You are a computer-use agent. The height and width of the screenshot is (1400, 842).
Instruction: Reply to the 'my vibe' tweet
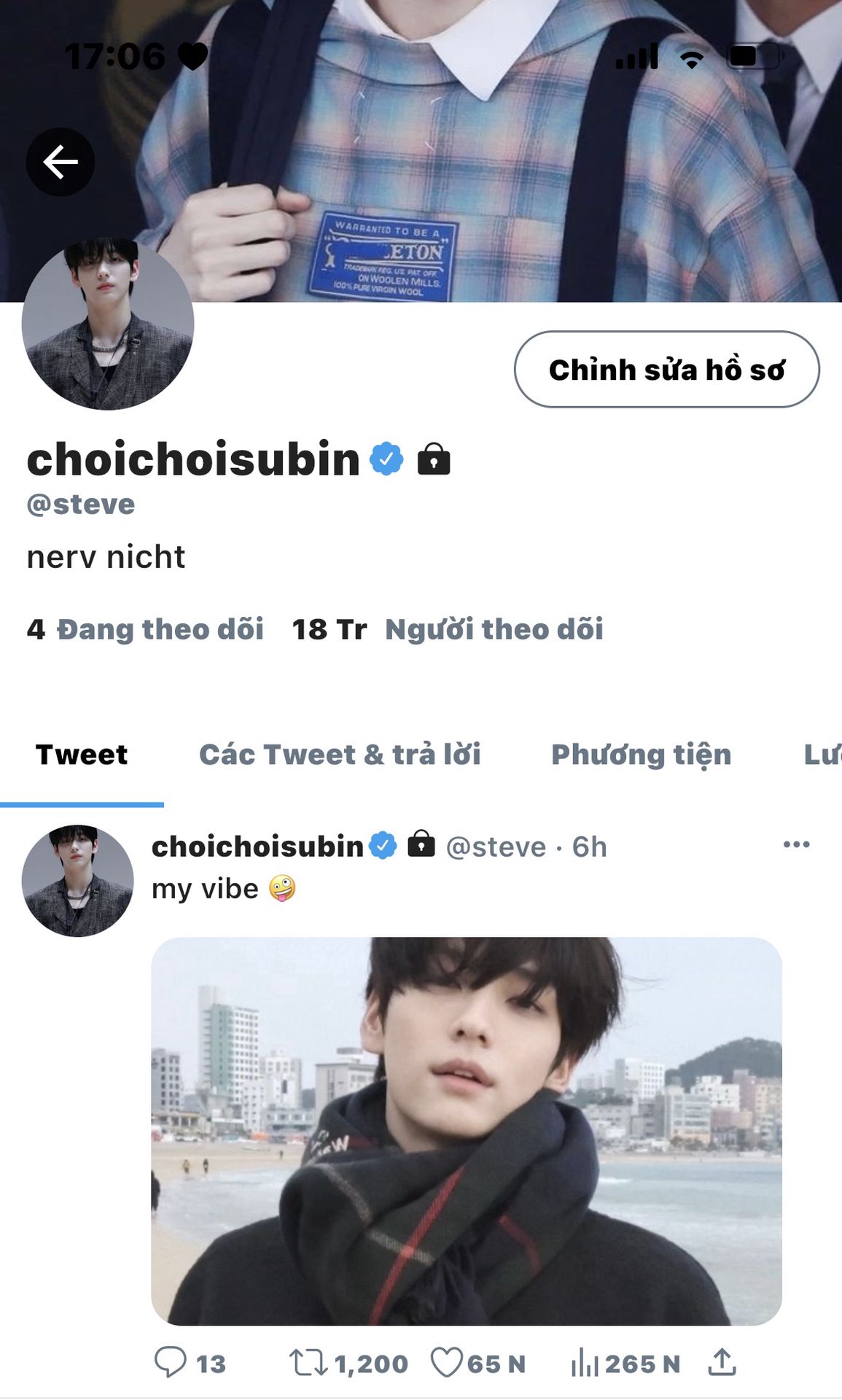(171, 1362)
